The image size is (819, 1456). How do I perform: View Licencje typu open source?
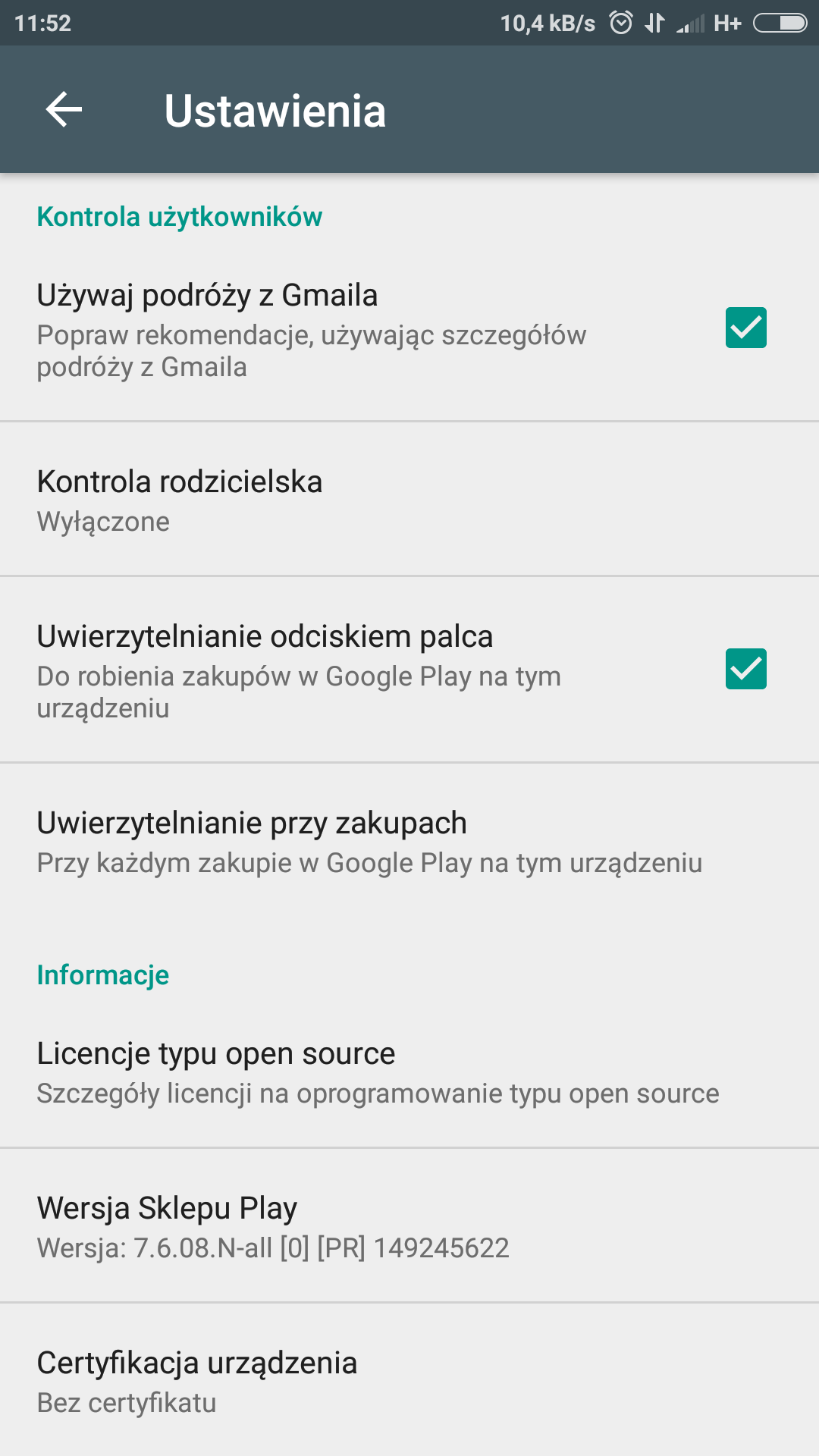(409, 1072)
